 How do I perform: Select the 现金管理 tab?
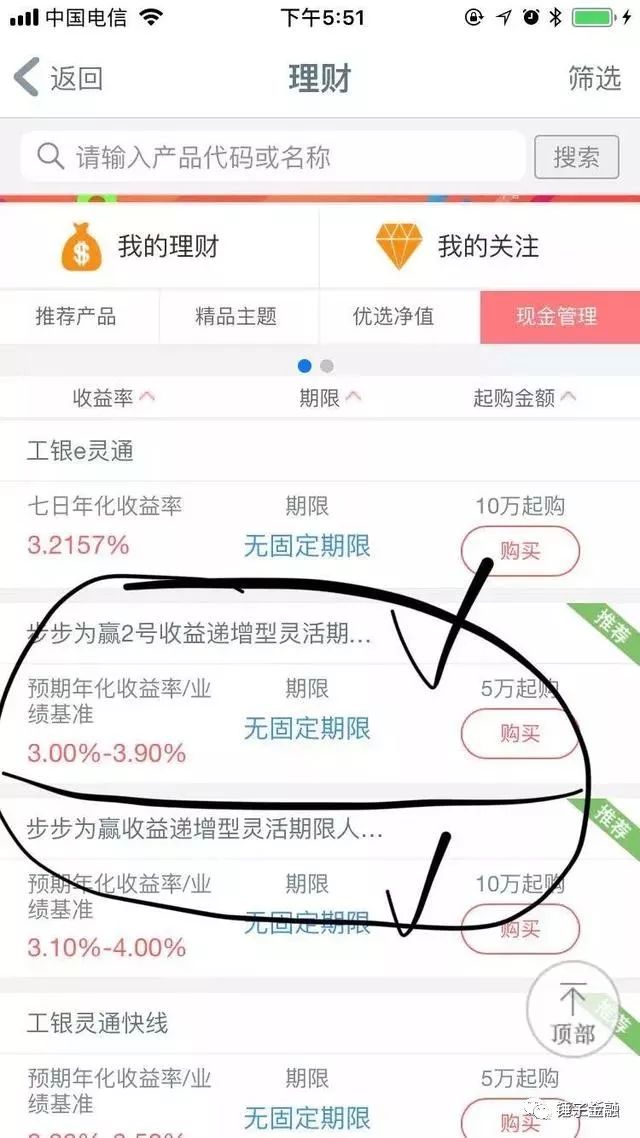[x=557, y=317]
